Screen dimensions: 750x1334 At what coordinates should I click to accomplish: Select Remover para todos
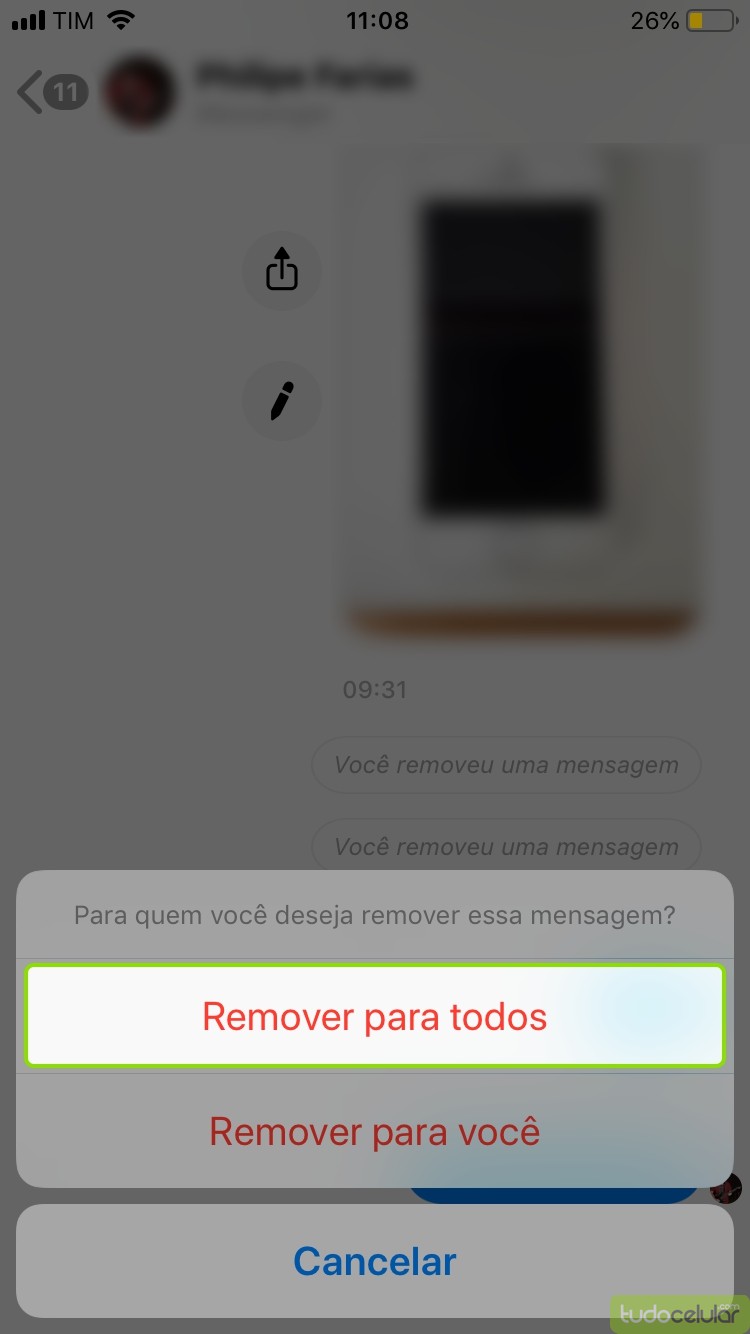click(x=374, y=1016)
